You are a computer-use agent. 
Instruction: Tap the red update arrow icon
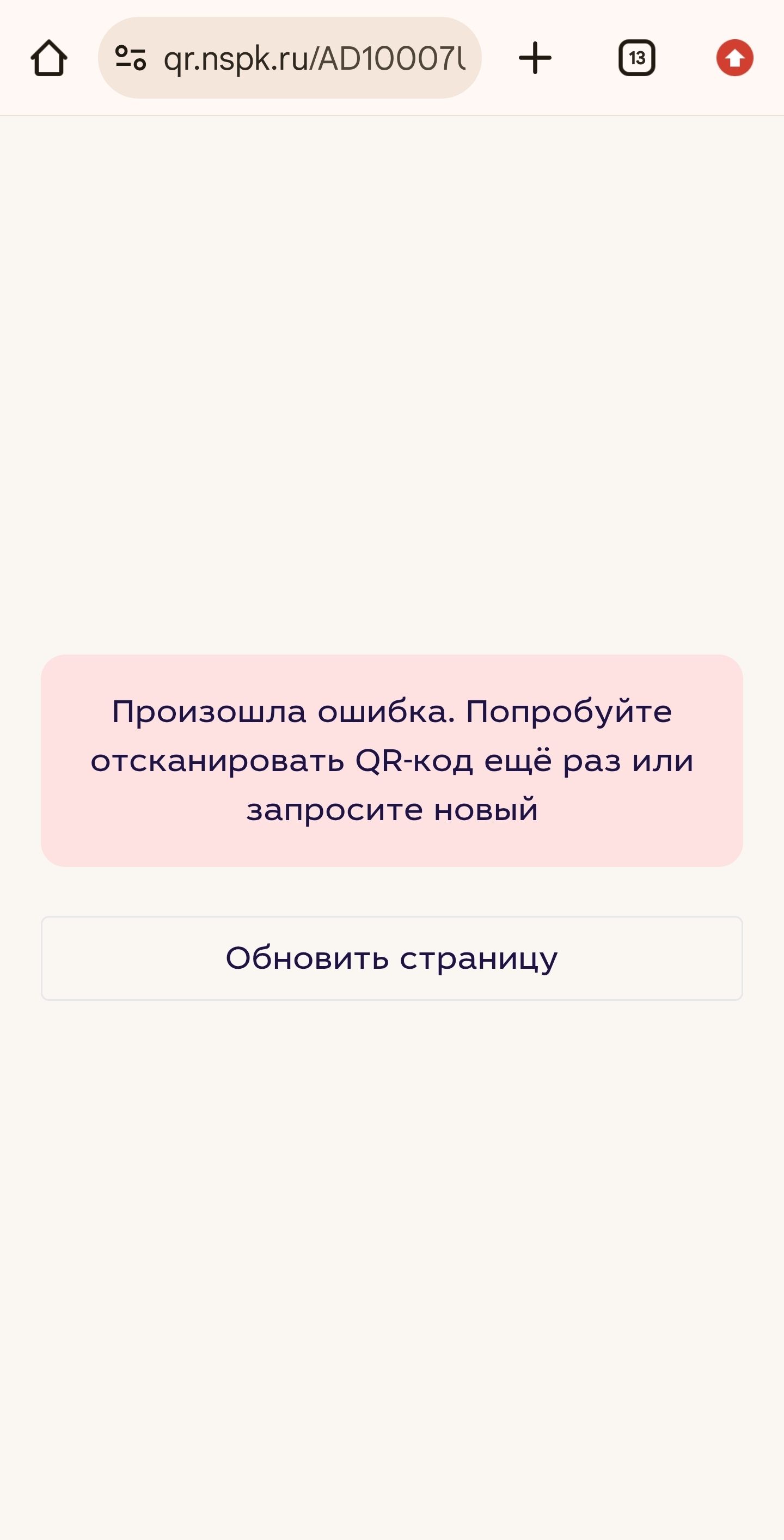(x=734, y=58)
